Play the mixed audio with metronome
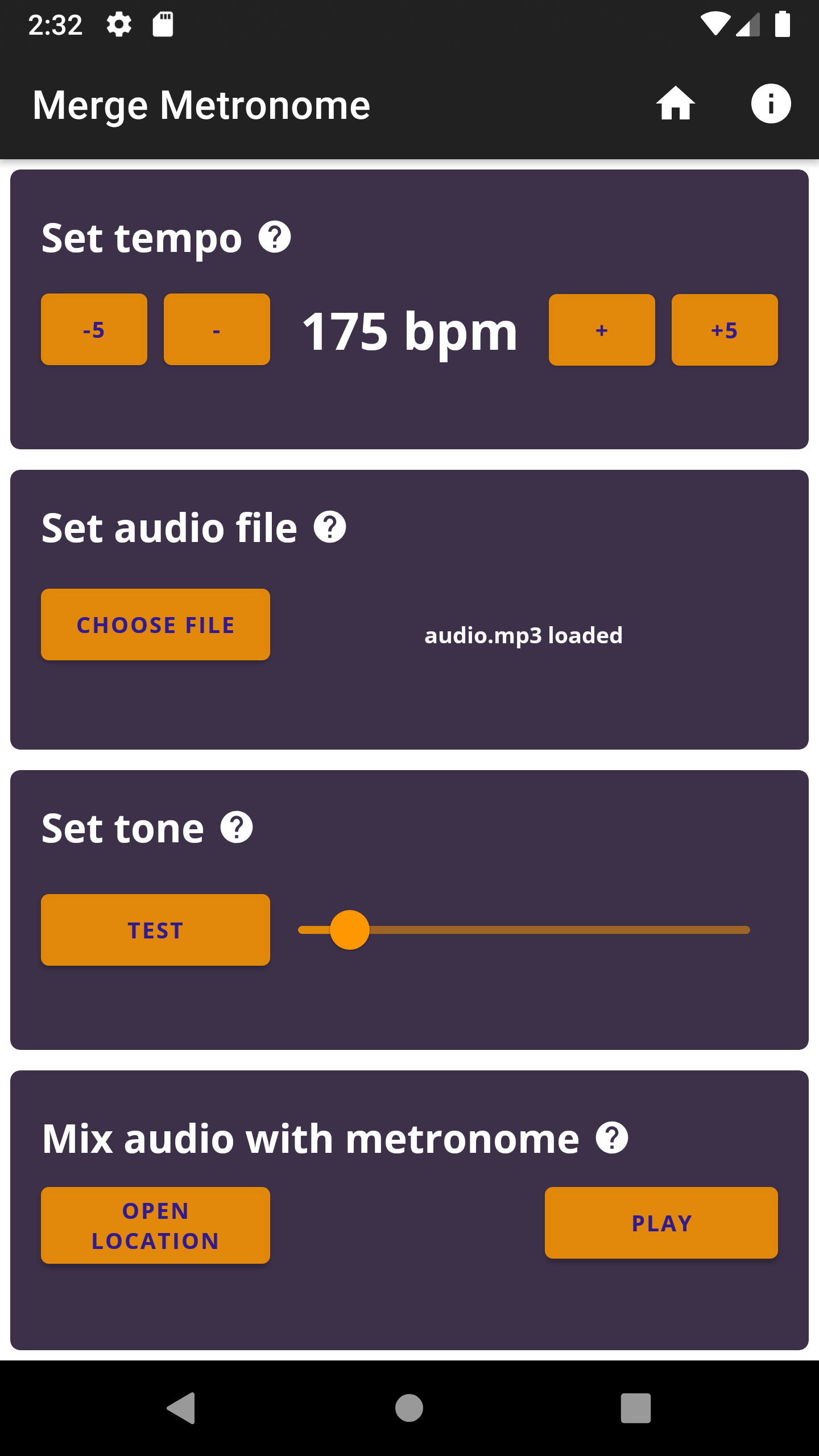Viewport: 819px width, 1456px height. tap(661, 1223)
